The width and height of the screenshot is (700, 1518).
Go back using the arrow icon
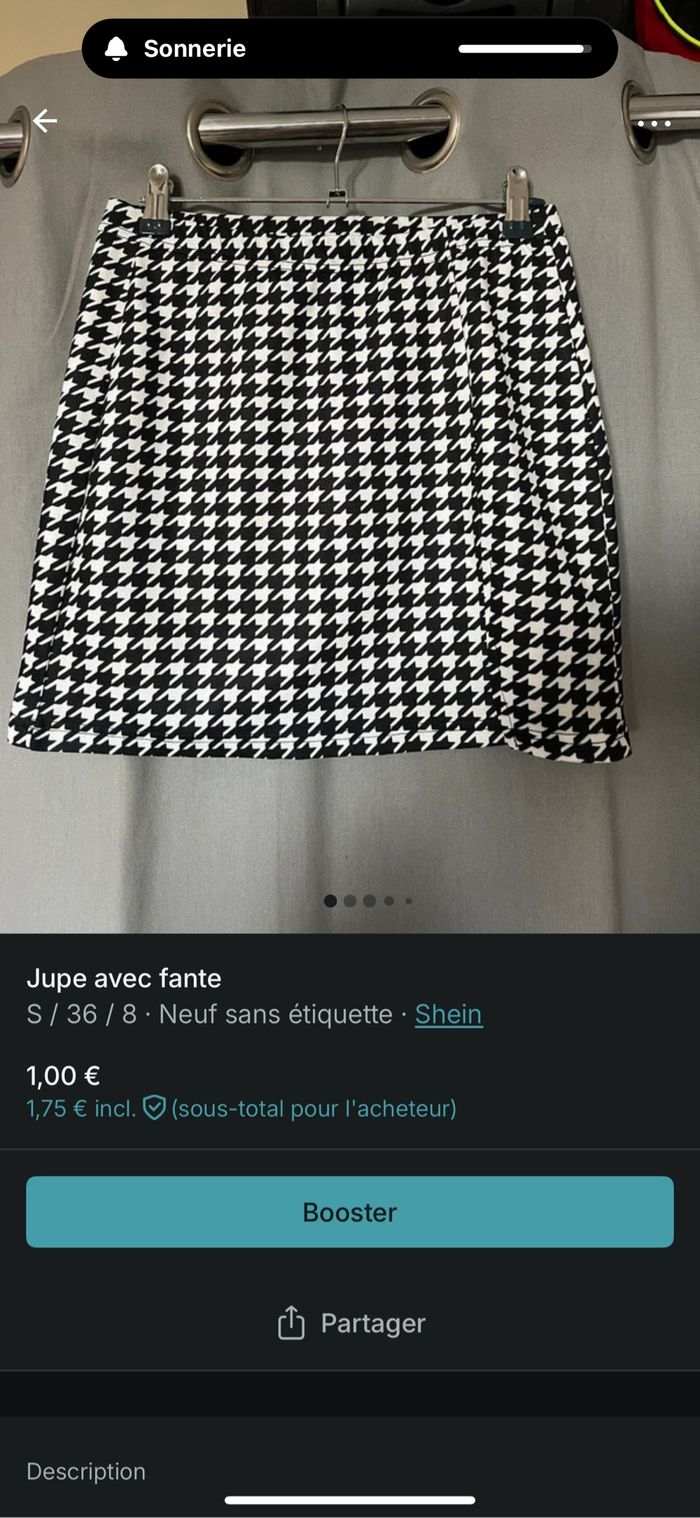(45, 122)
